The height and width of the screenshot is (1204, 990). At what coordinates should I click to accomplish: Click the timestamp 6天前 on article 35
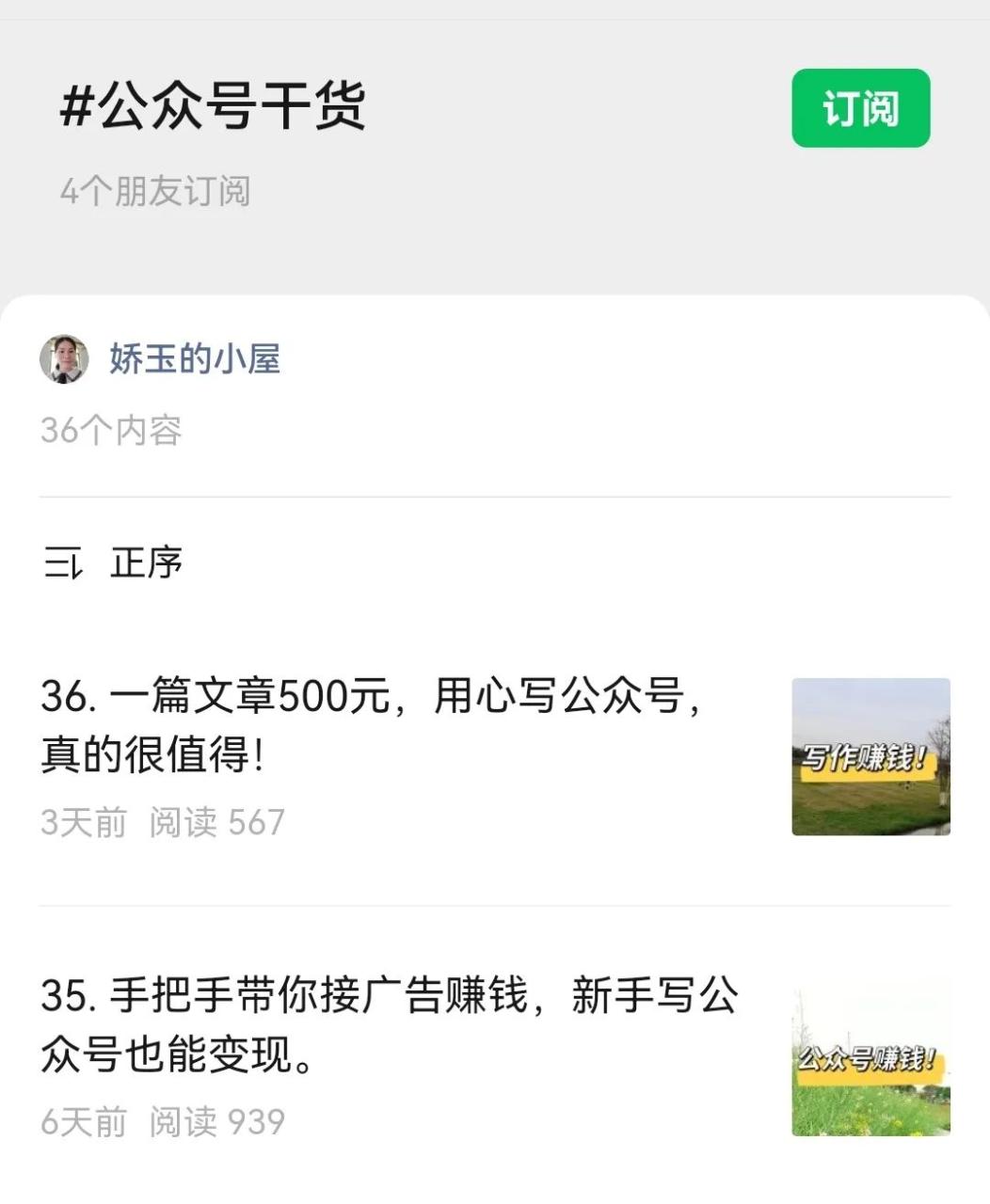tap(81, 1120)
